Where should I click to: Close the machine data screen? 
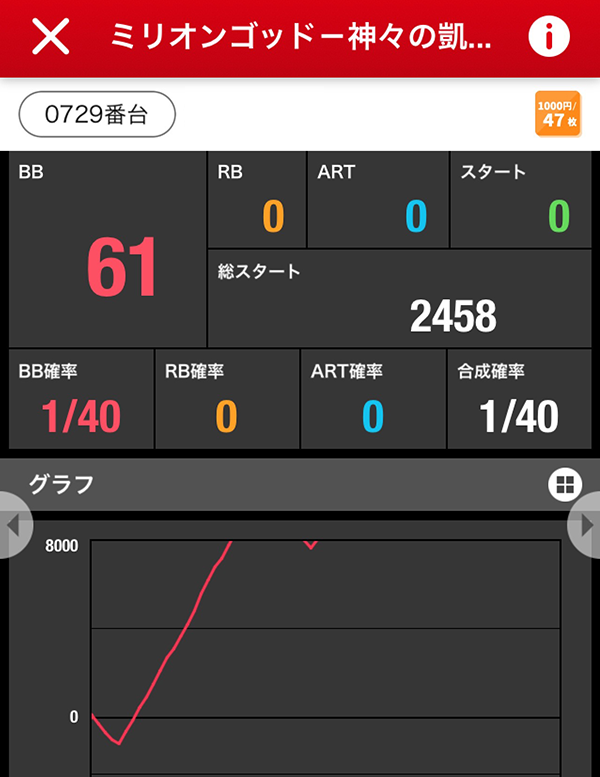coord(51,37)
